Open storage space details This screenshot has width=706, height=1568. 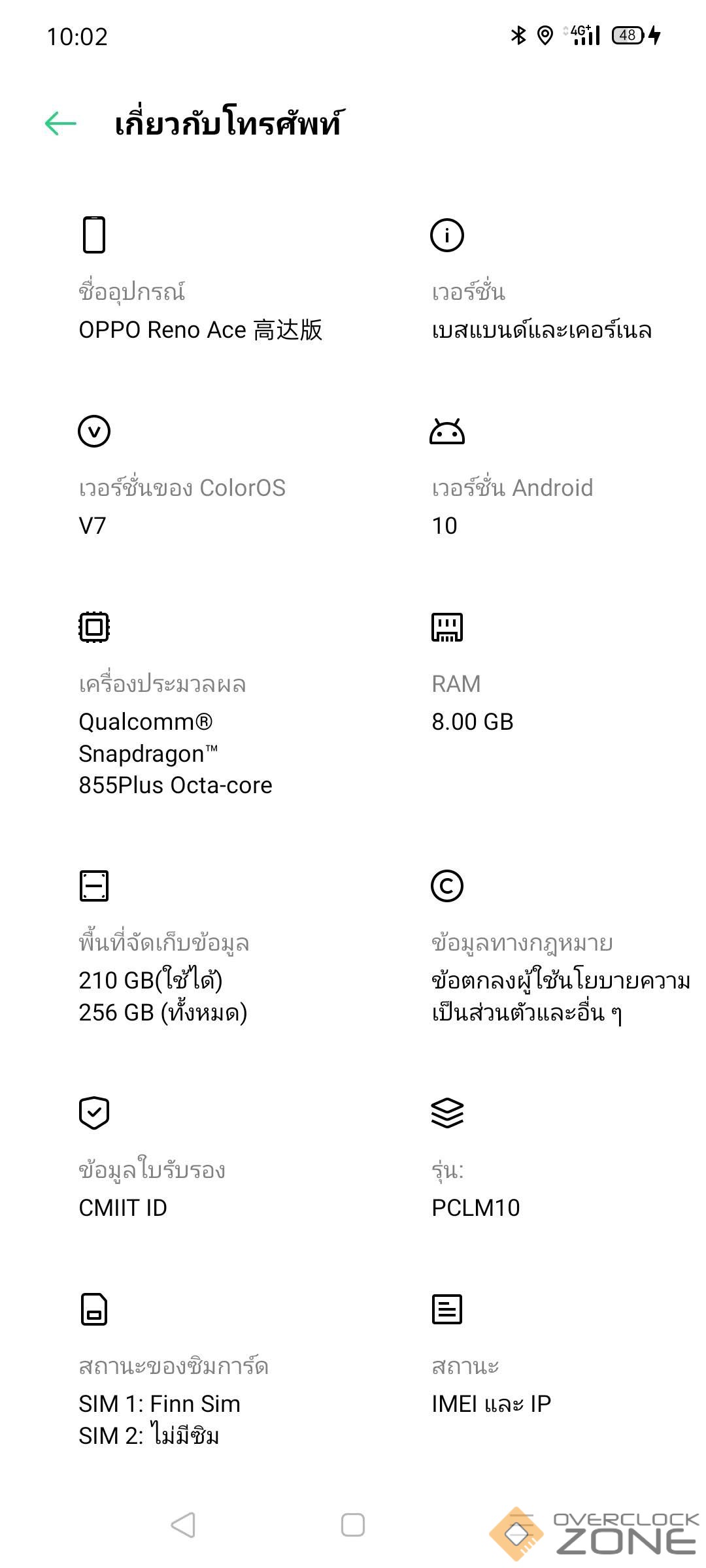coord(163,977)
